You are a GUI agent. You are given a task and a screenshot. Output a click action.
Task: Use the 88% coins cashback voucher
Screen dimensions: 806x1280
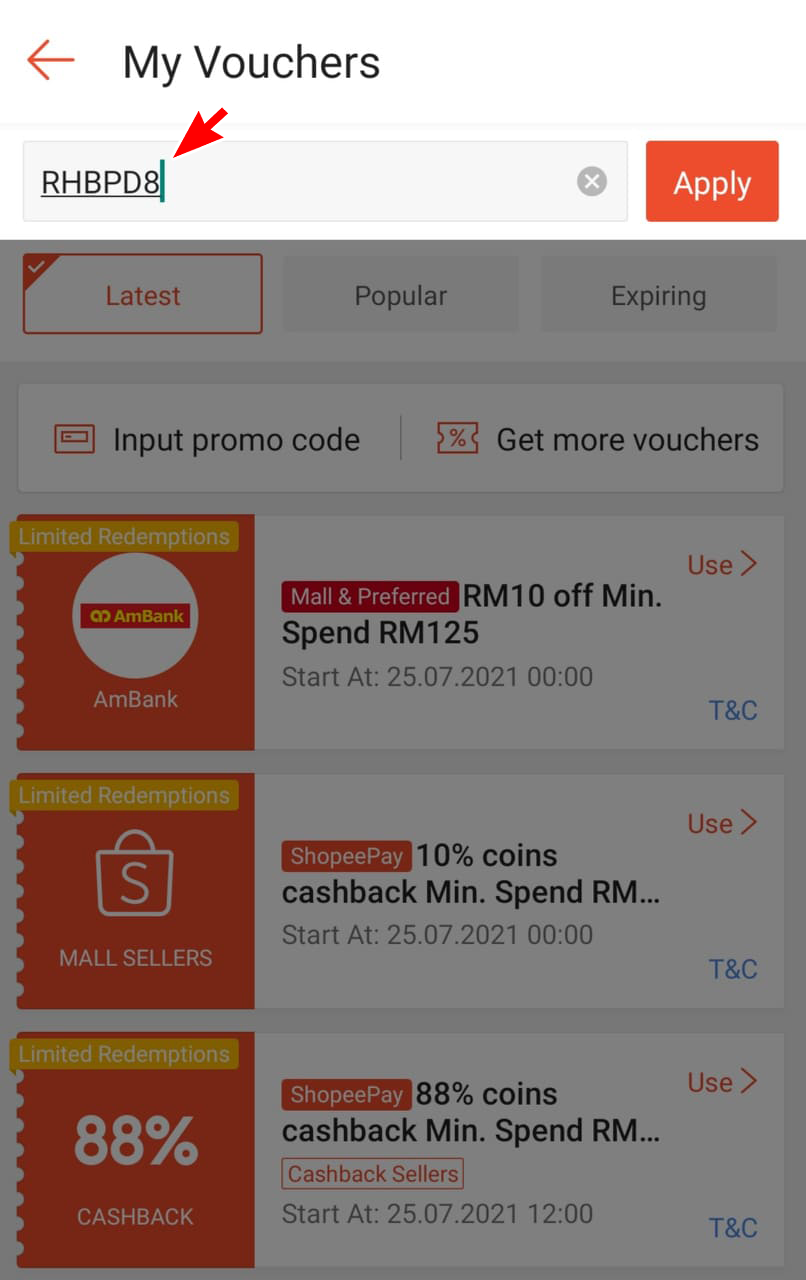tap(722, 1082)
